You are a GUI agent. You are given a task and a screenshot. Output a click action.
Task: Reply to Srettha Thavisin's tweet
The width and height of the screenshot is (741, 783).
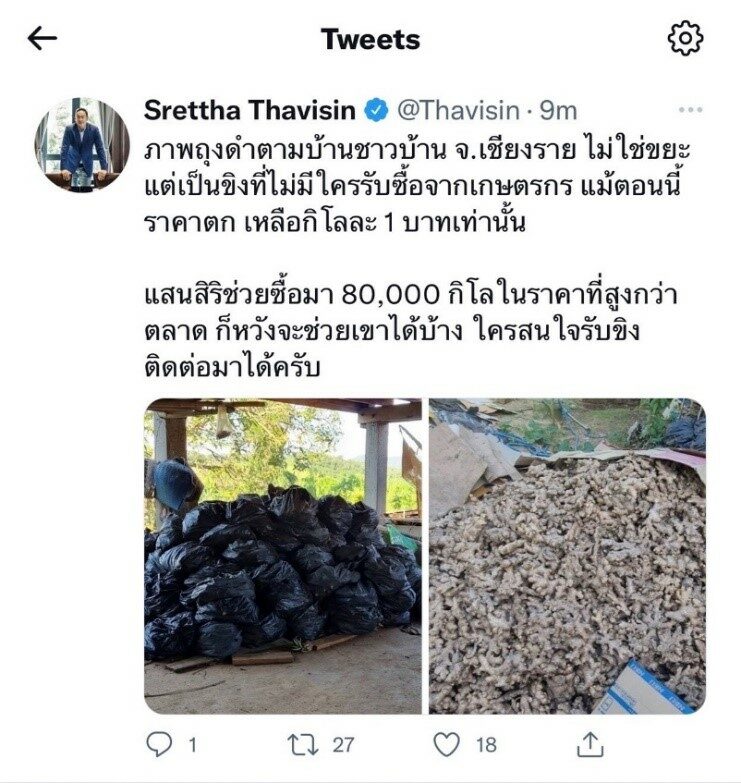[160, 743]
